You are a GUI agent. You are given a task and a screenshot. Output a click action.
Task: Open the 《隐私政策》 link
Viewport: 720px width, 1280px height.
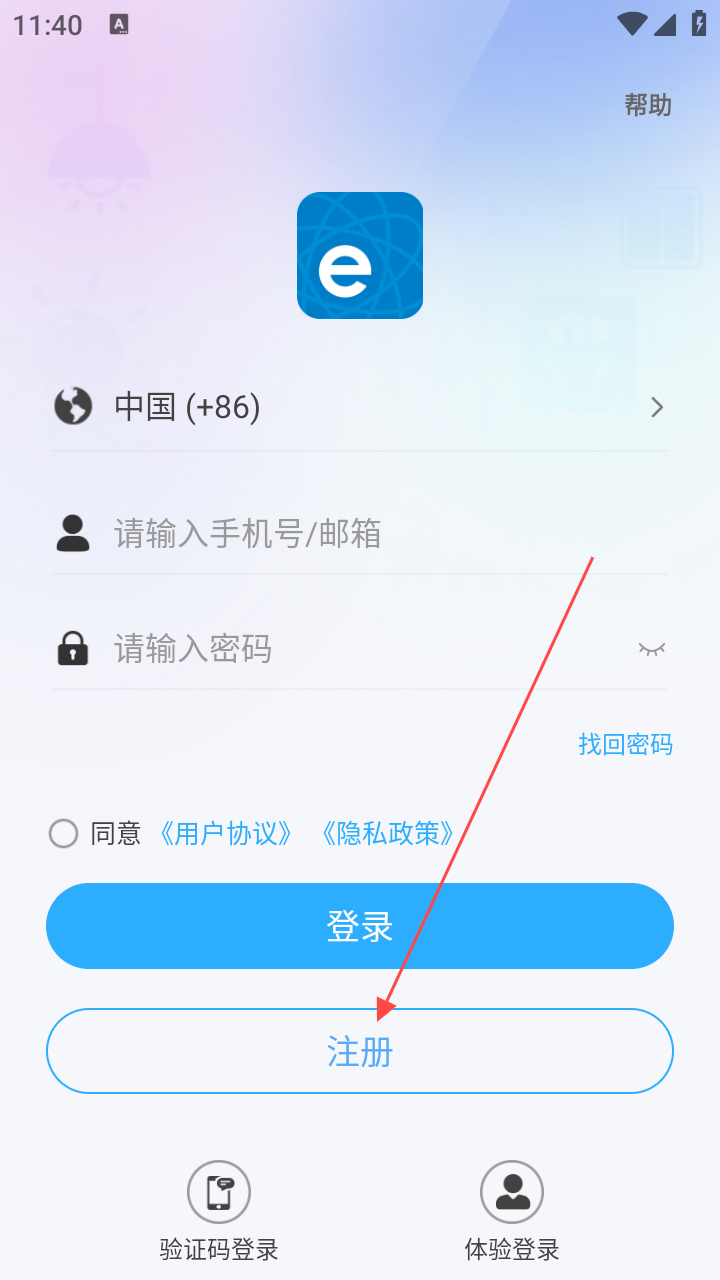pyautogui.click(x=387, y=834)
